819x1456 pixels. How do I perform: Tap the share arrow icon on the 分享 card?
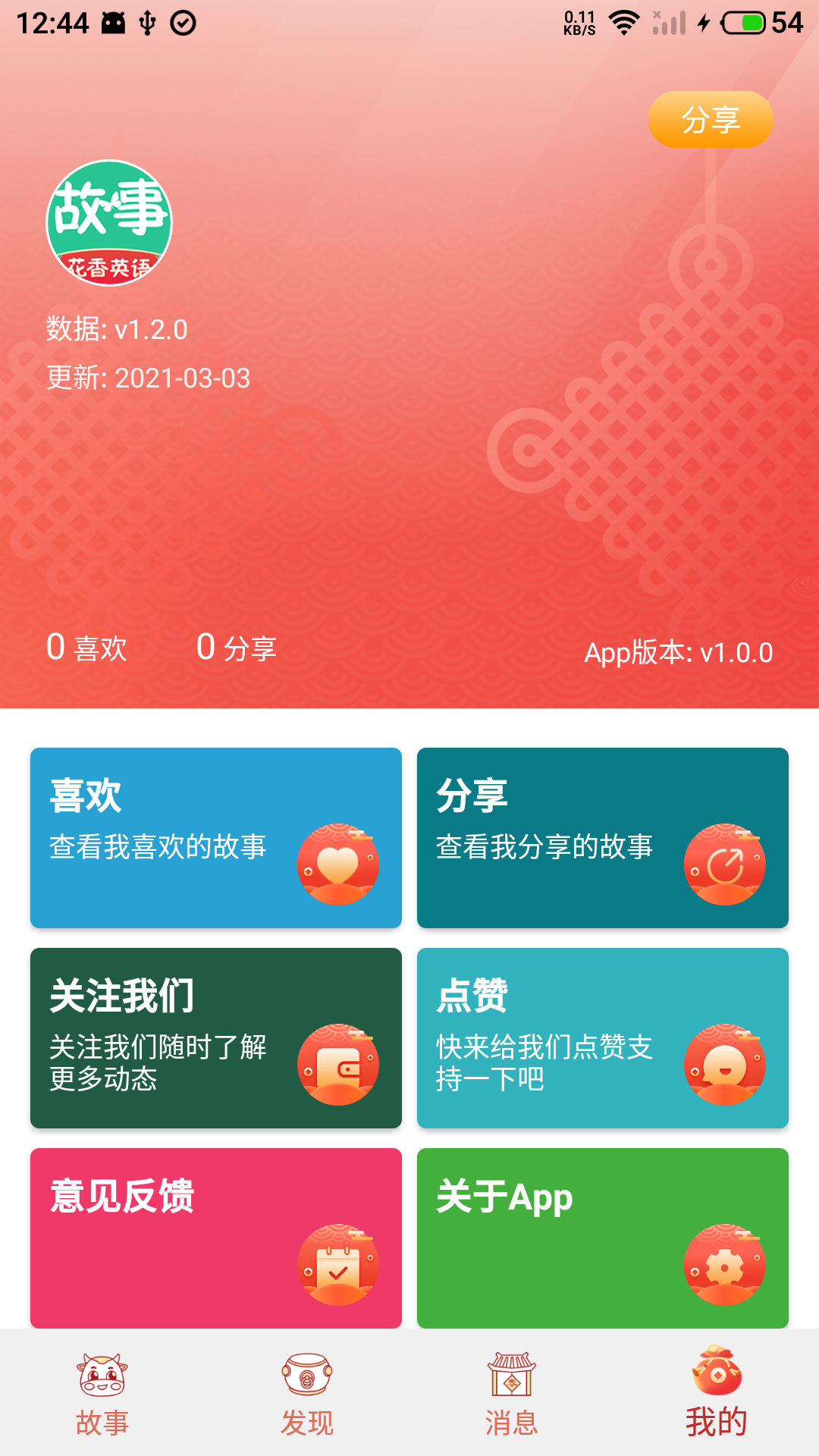[x=725, y=864]
